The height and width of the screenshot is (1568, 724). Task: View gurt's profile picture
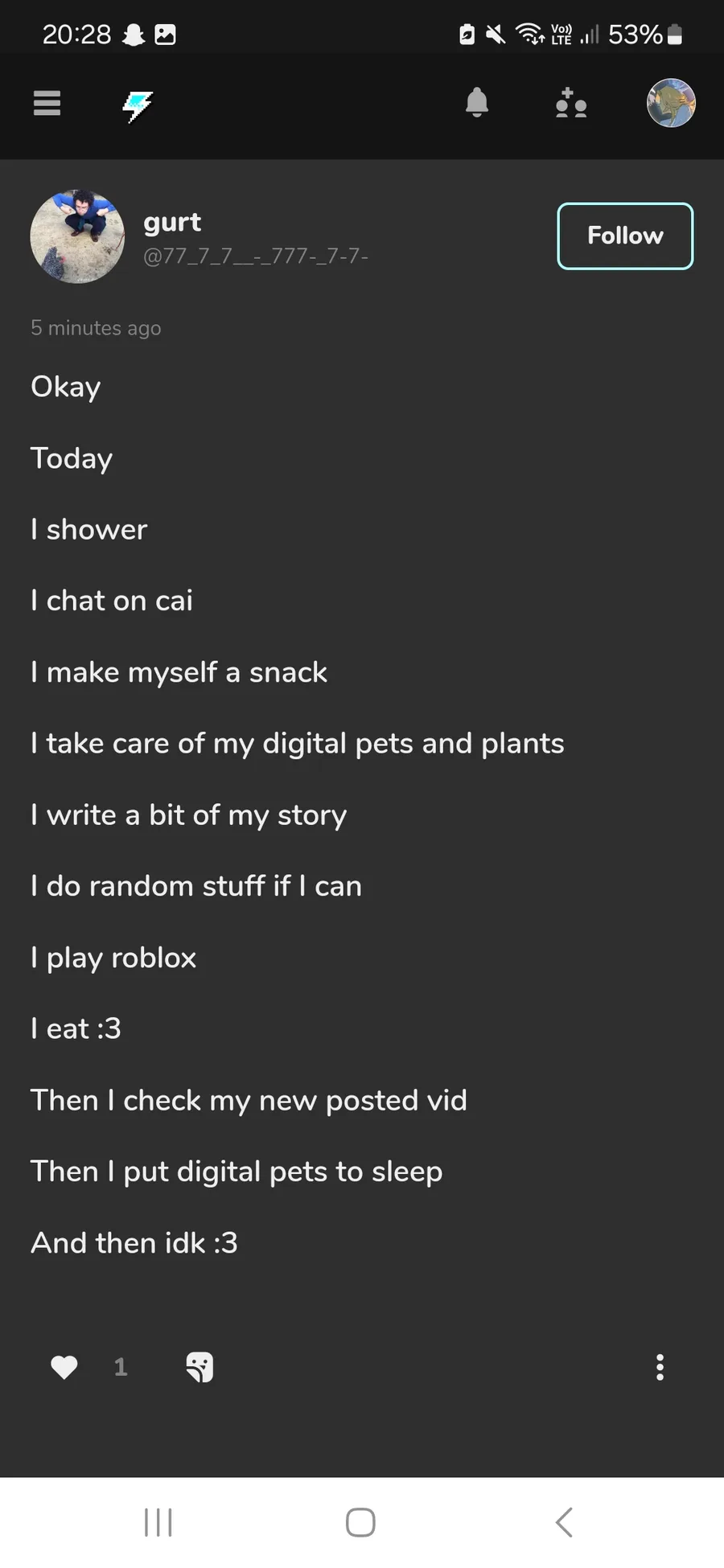click(77, 236)
